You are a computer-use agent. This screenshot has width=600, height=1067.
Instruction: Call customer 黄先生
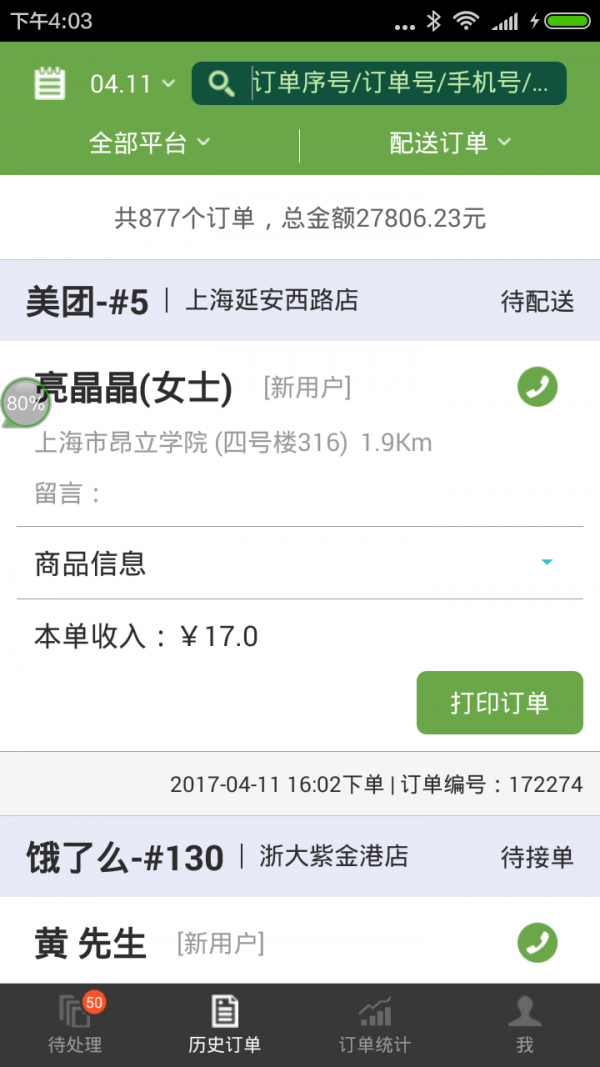[x=537, y=942]
